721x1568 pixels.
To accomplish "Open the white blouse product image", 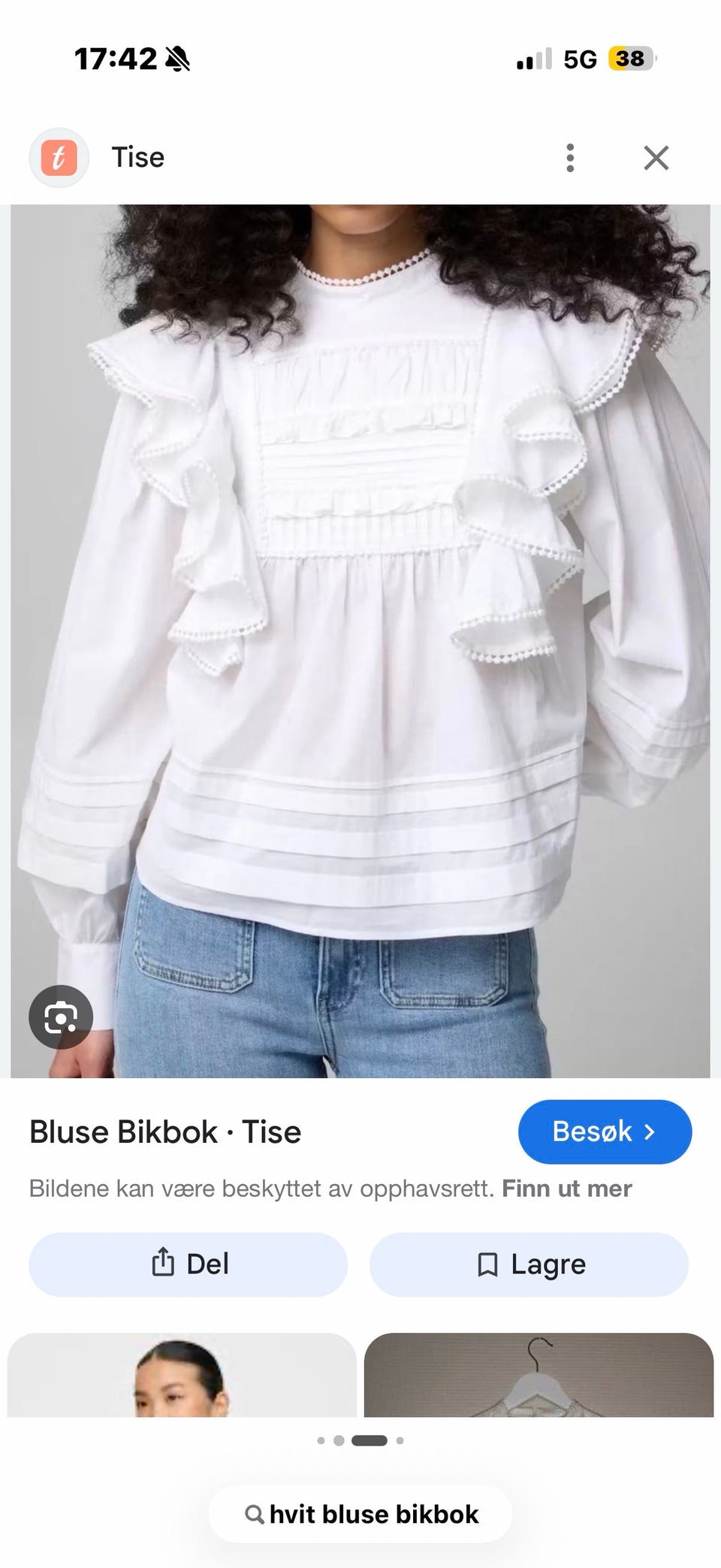I will coord(360,641).
